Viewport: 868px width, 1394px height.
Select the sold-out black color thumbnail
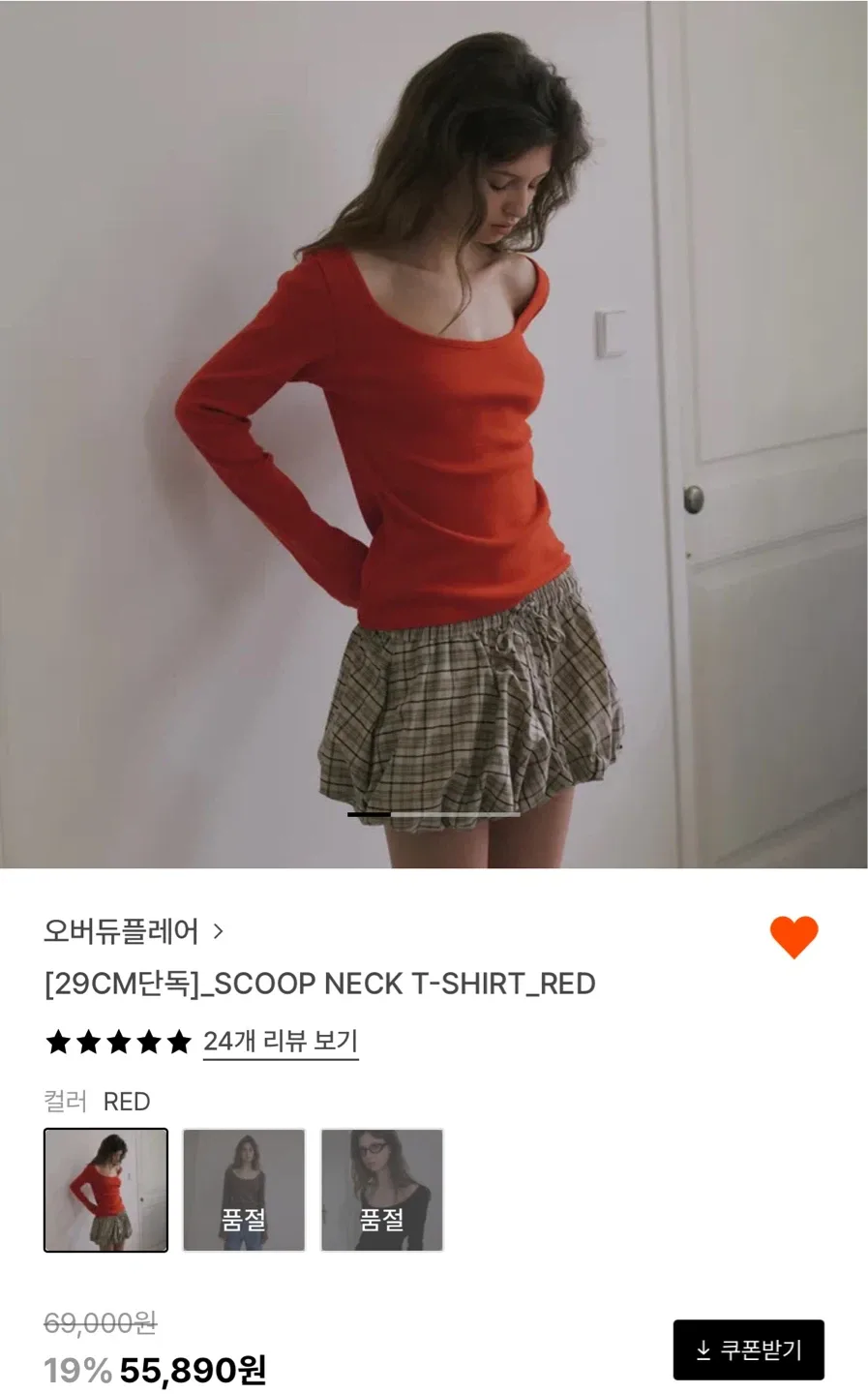point(382,1190)
